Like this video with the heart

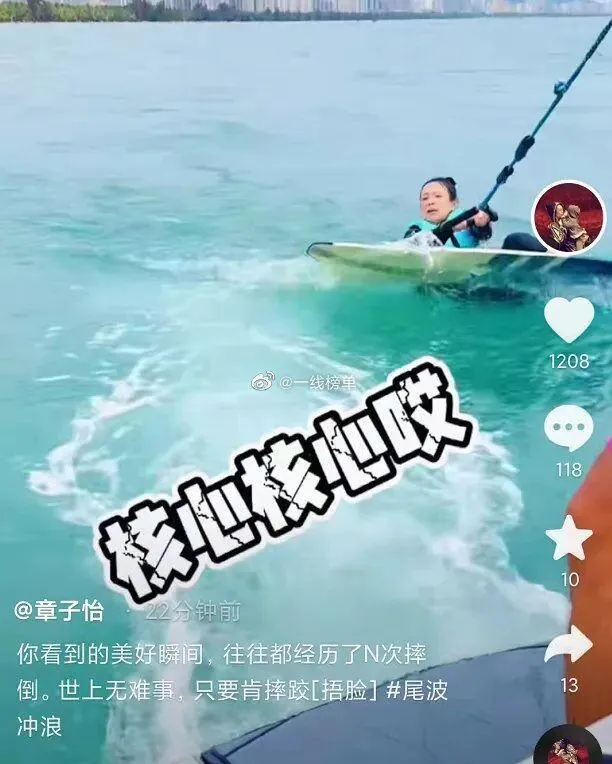[568, 320]
